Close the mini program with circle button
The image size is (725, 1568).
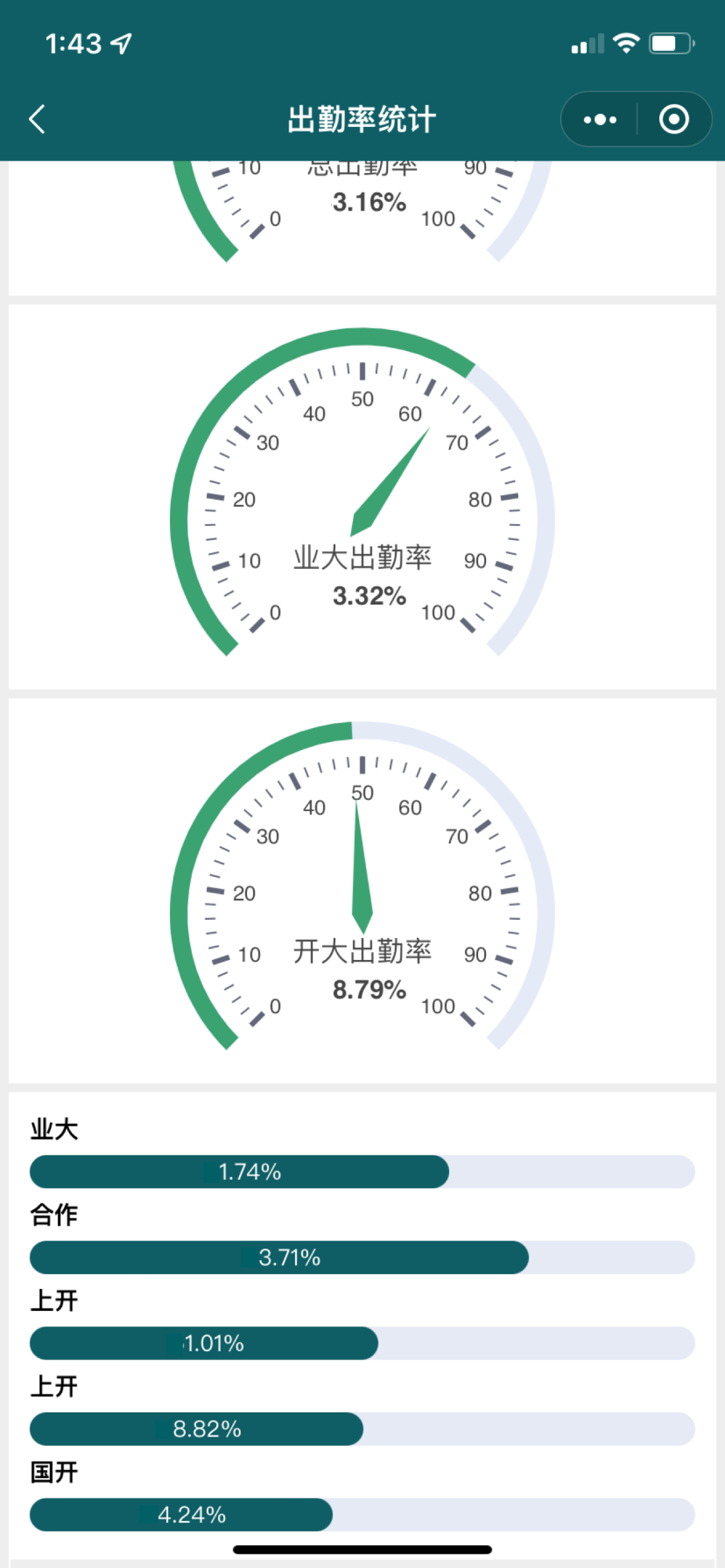[x=673, y=119]
